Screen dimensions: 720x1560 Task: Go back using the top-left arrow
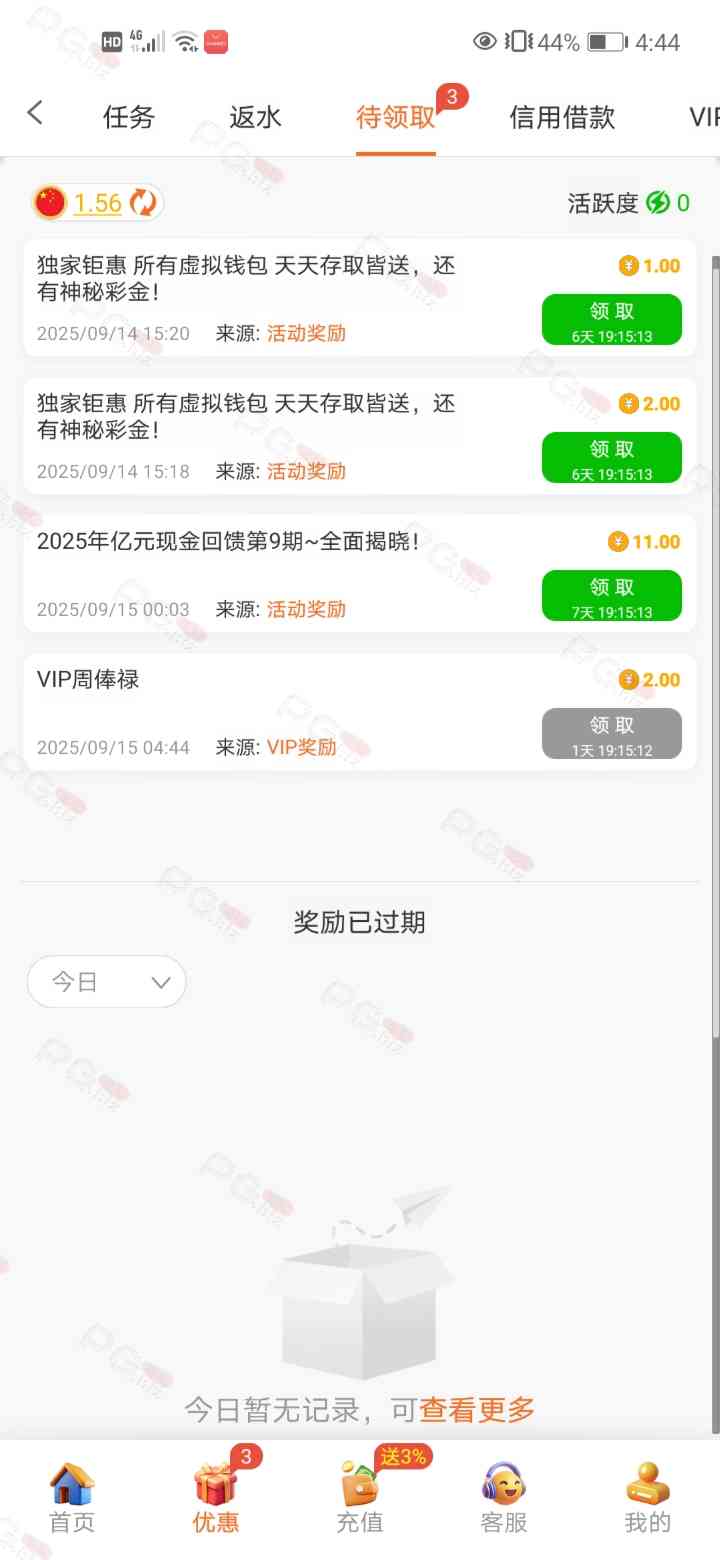(x=35, y=113)
